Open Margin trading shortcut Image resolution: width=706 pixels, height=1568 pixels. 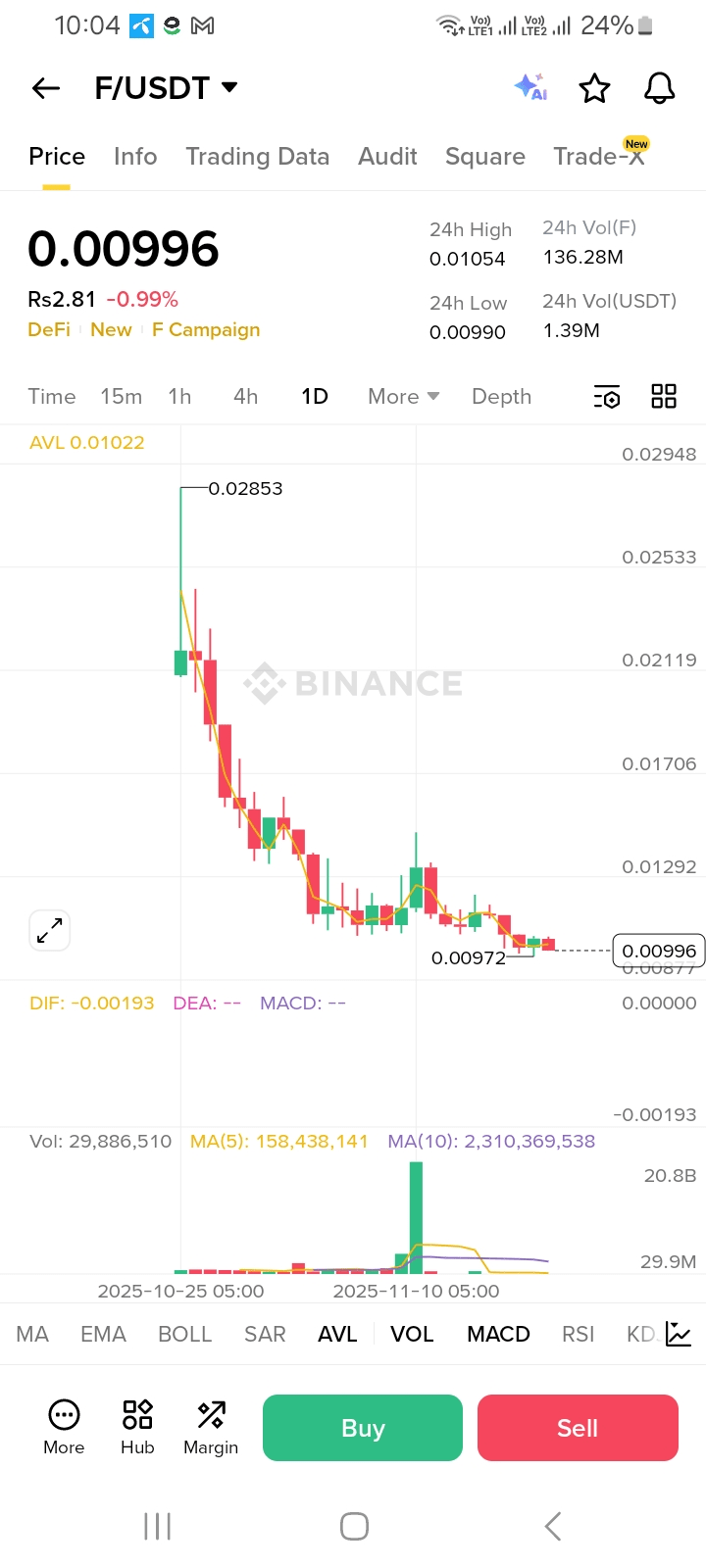coord(211,1428)
